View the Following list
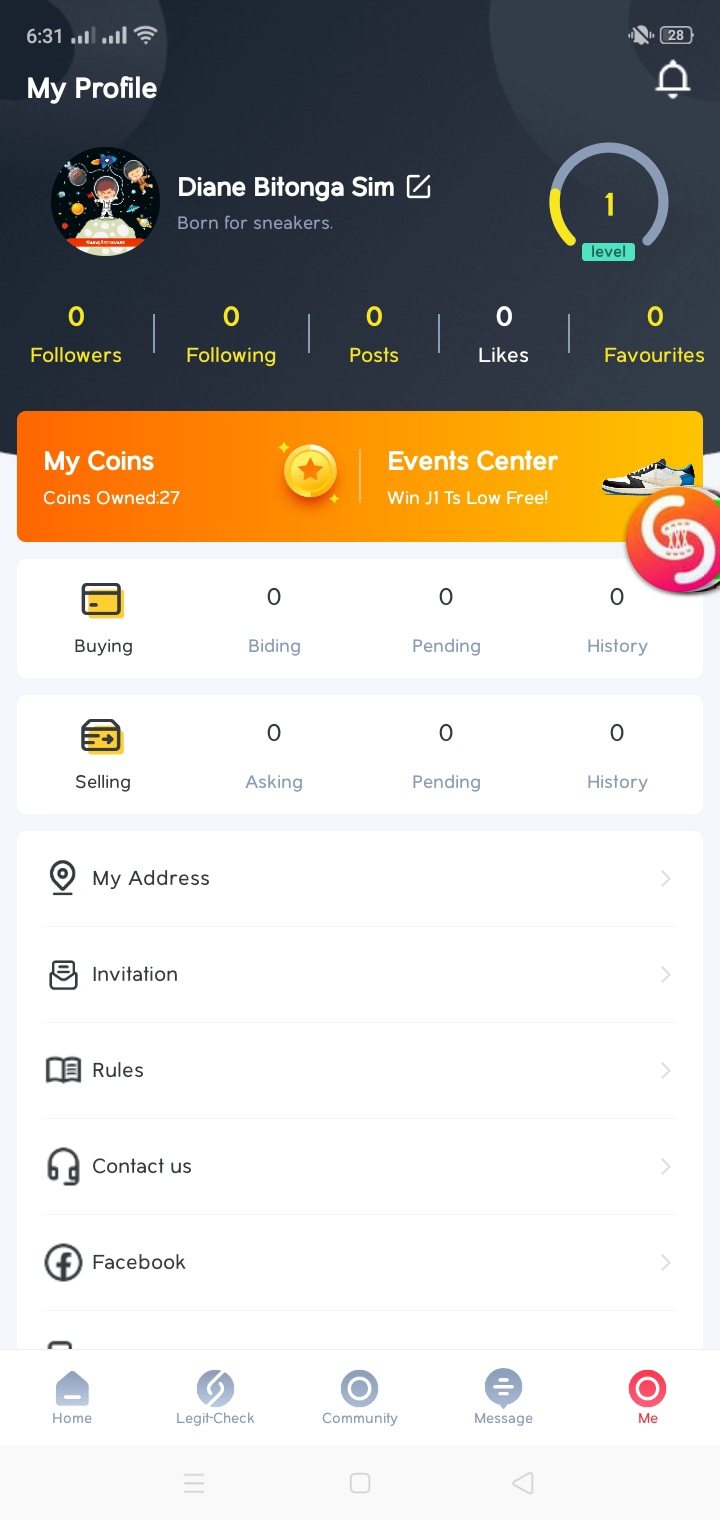This screenshot has width=720, height=1520. click(x=231, y=335)
